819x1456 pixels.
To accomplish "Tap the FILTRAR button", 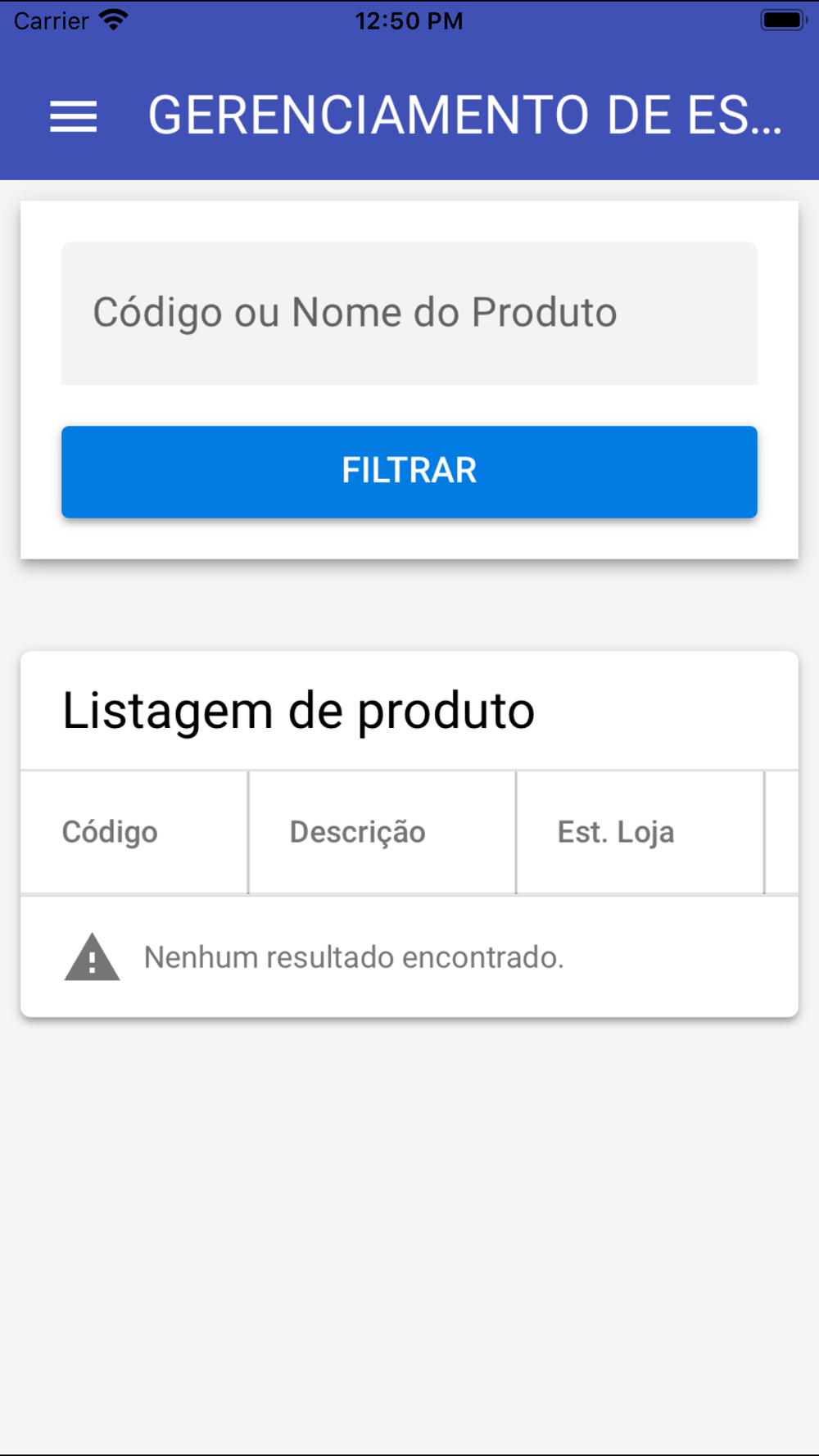I will pyautogui.click(x=409, y=472).
